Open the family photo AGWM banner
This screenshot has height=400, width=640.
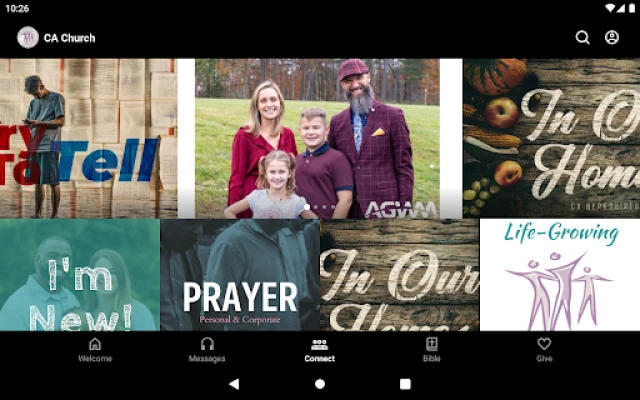click(317, 138)
